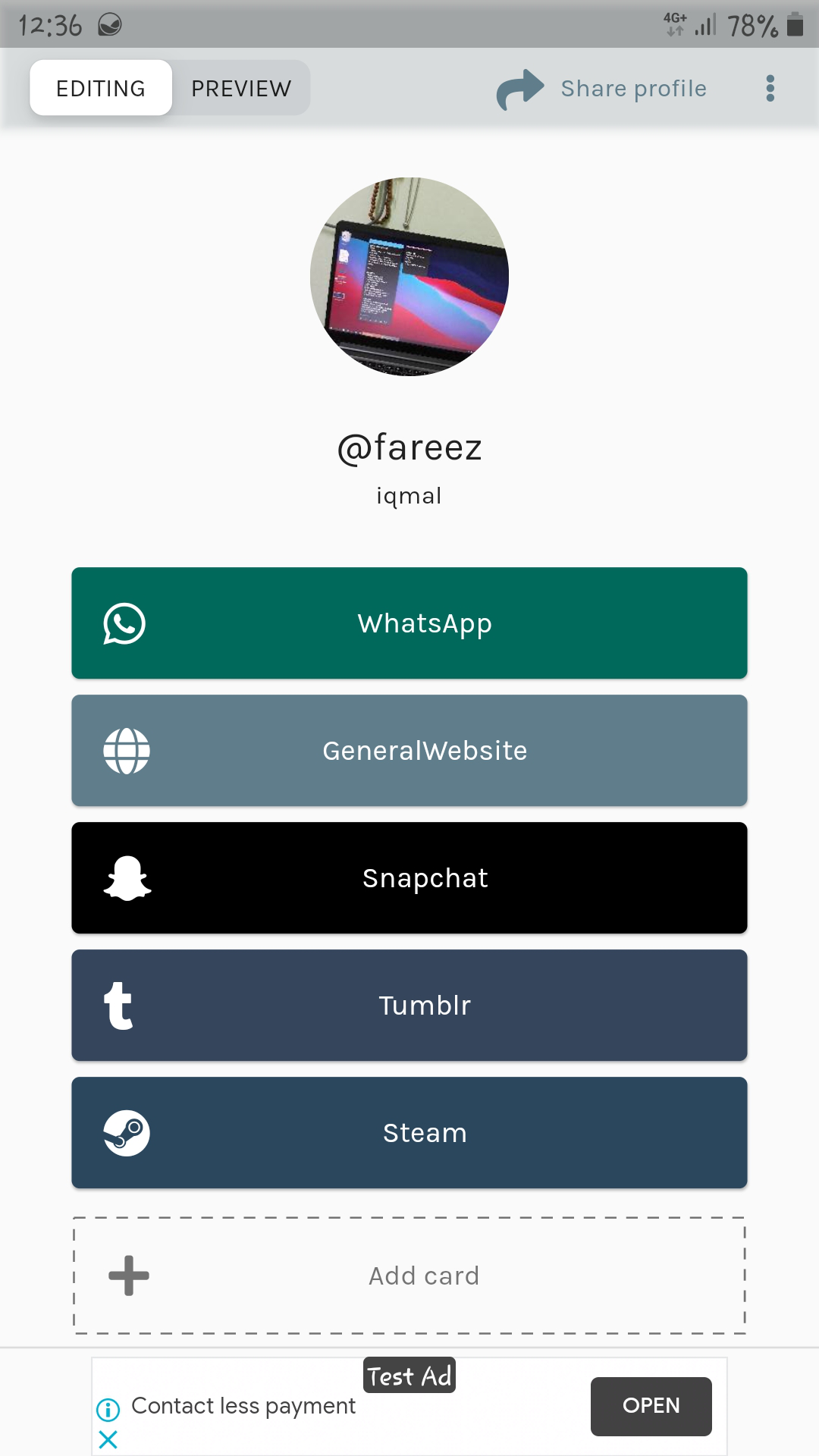Open the Steam card
Screen dimensions: 819x1456
(409, 1133)
